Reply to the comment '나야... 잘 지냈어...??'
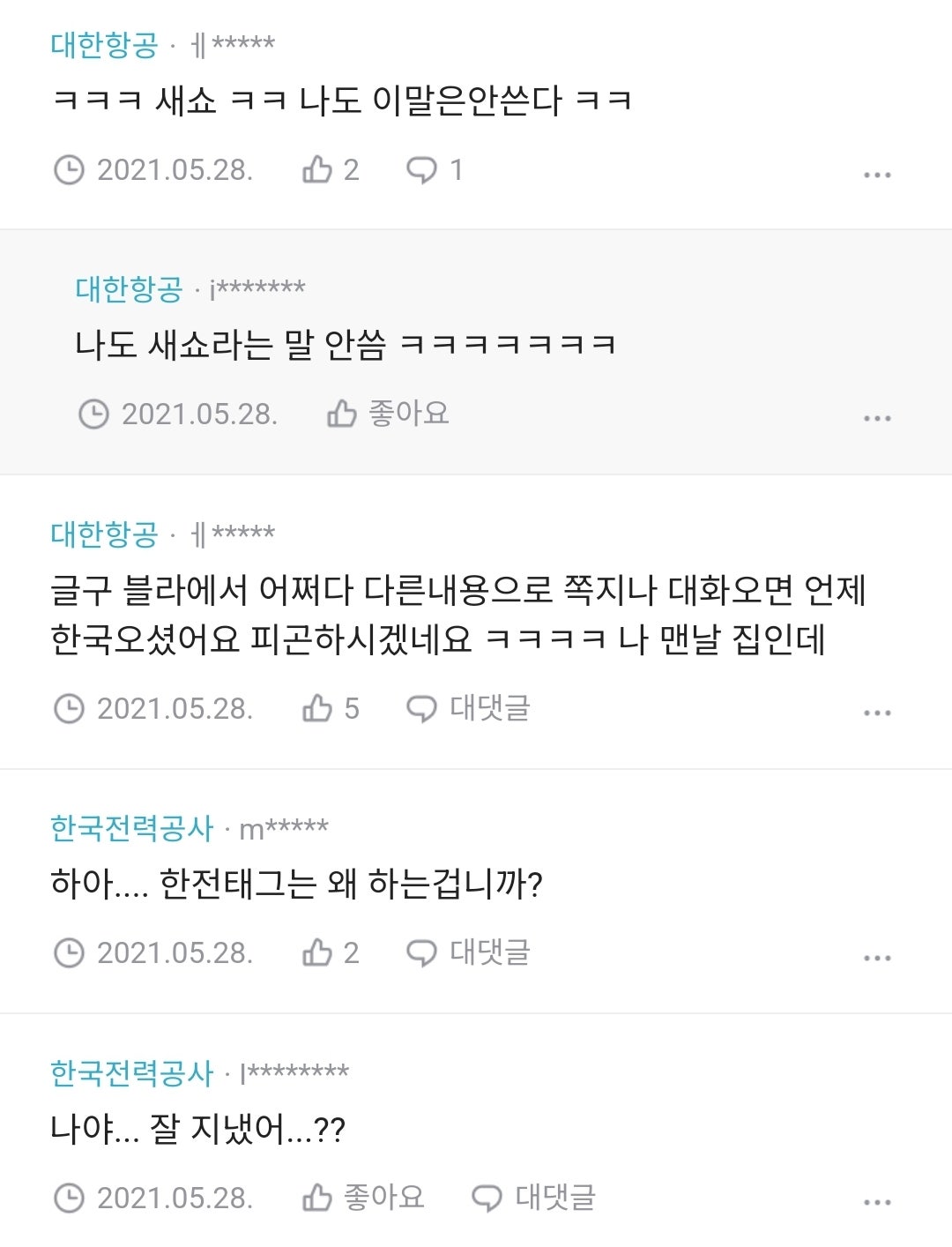 (533, 1198)
